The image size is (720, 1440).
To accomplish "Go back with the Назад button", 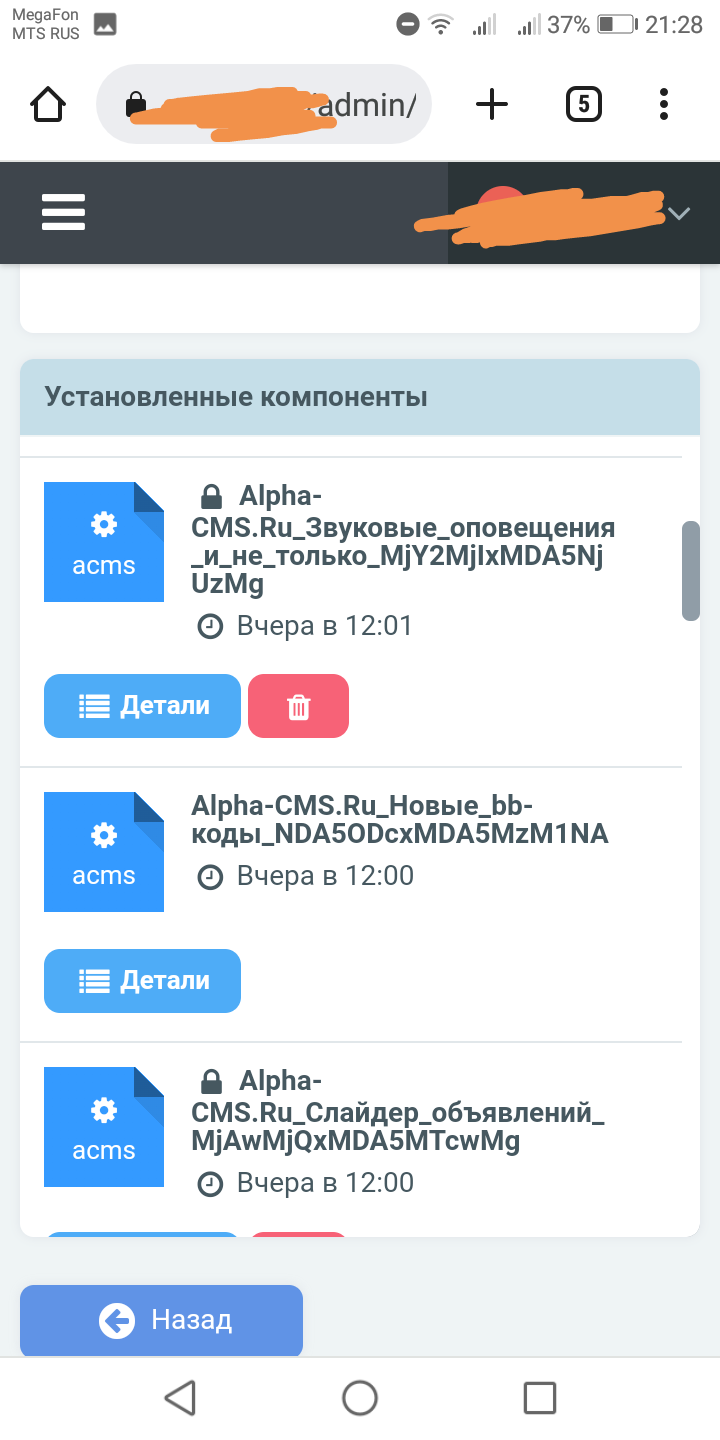I will coord(161,1320).
